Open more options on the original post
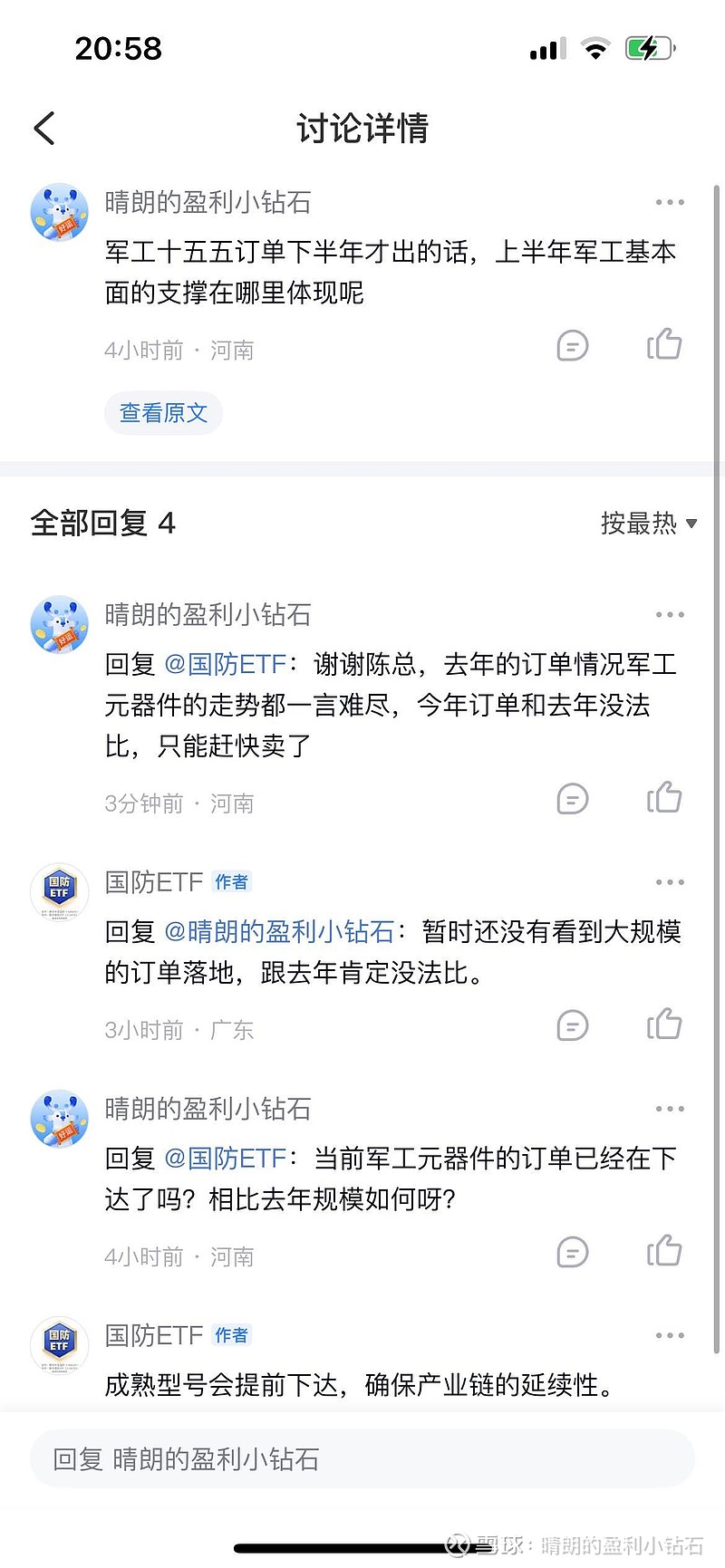 click(x=670, y=201)
